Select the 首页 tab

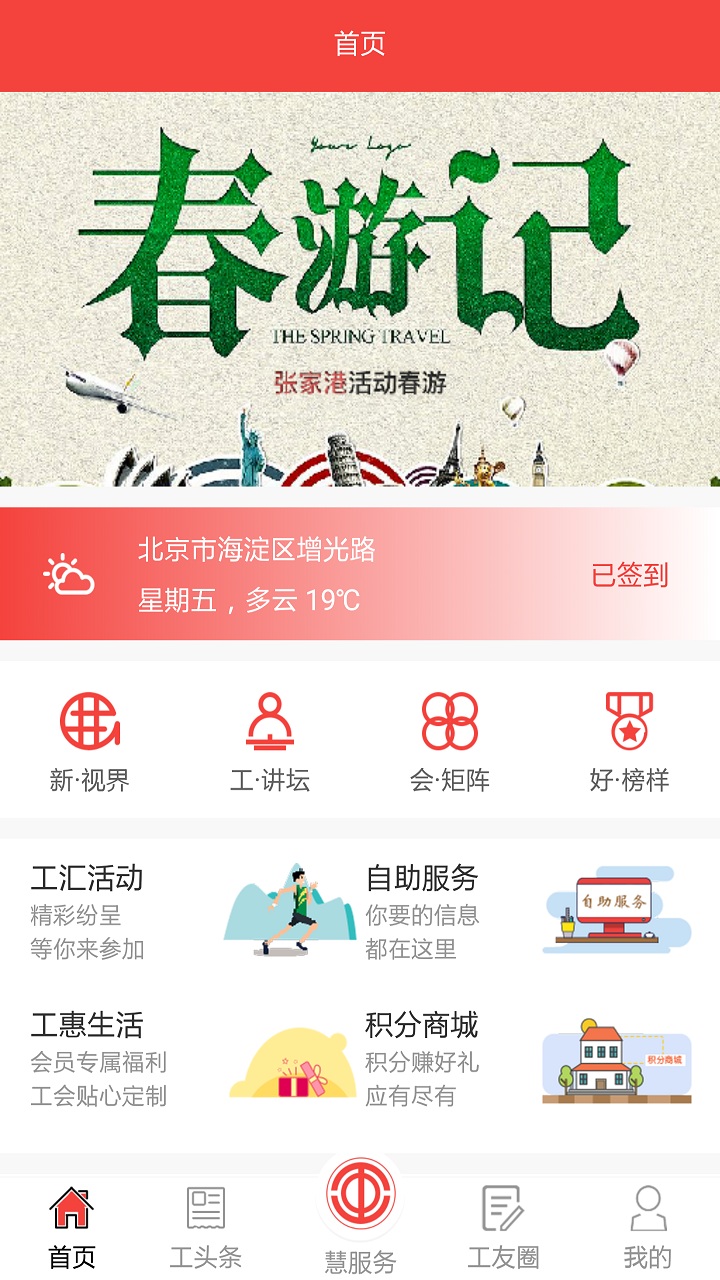coord(72,1228)
